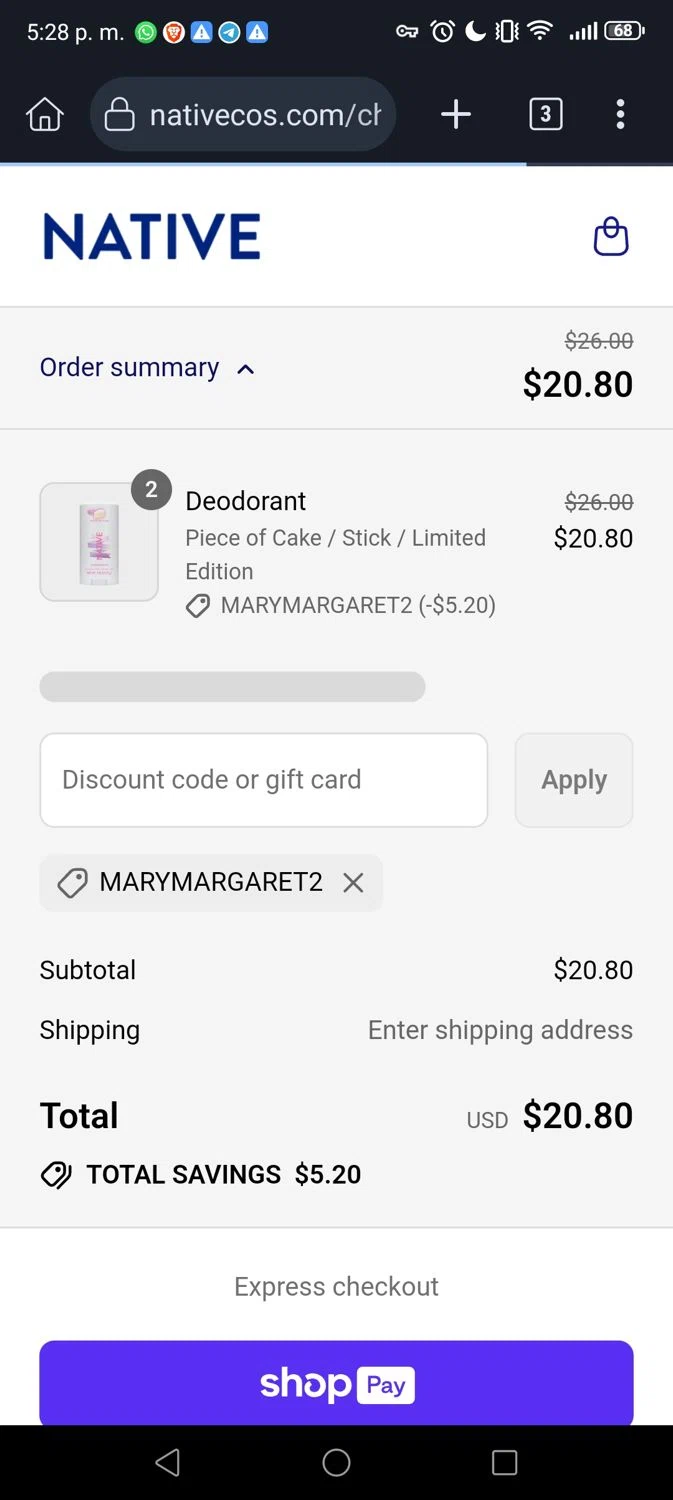View the three open tabs

tap(545, 115)
